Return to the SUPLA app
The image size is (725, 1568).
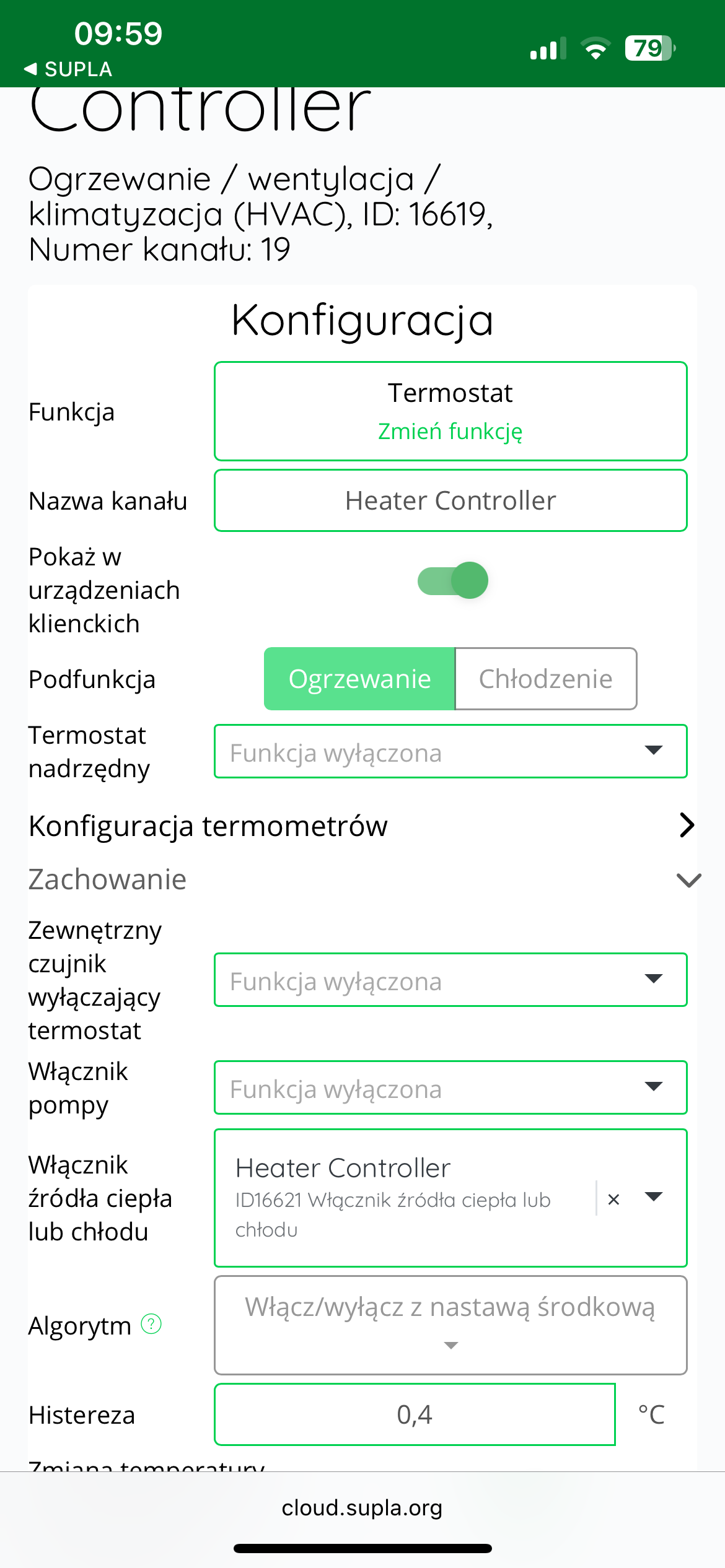click(68, 69)
